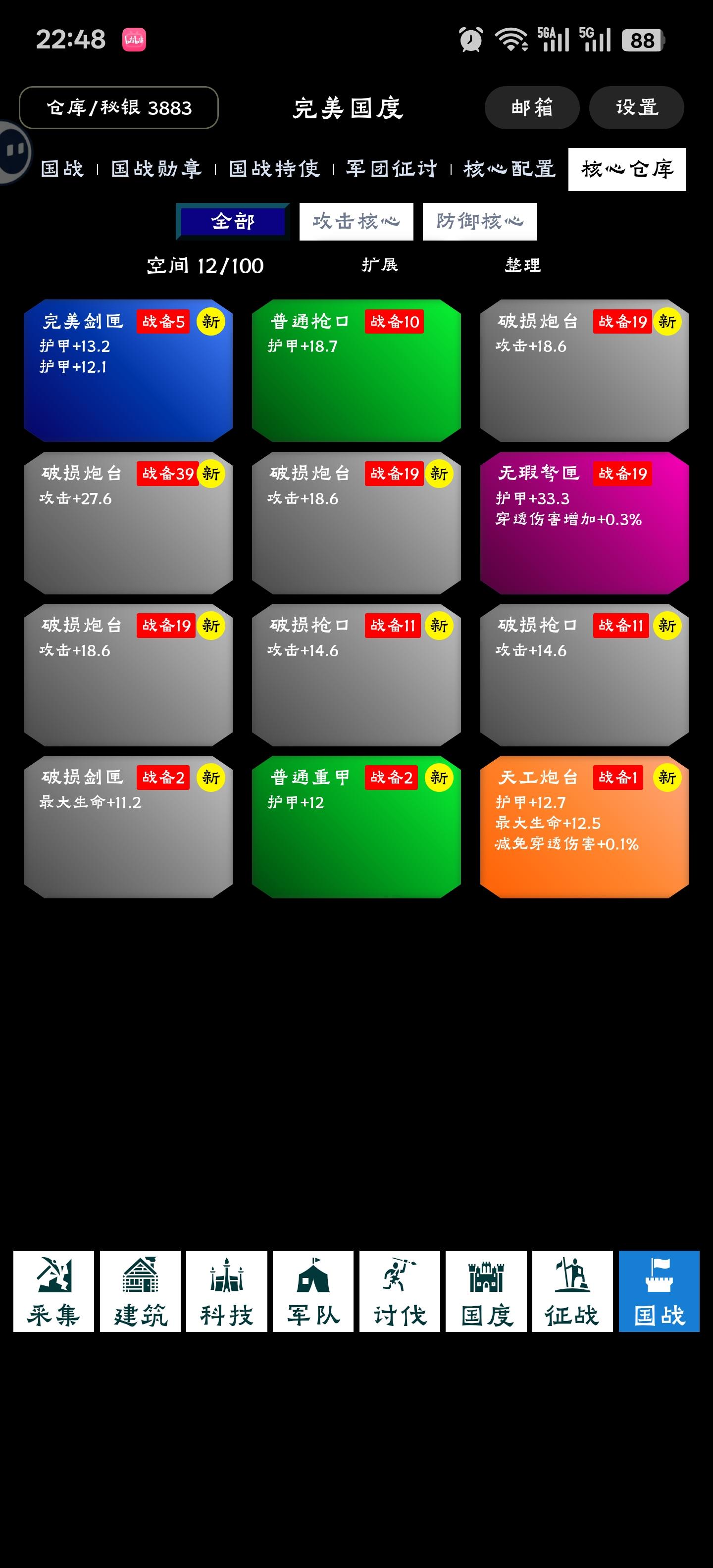Screen dimensions: 713x1568
Task: Enable the 防御核心 (defense core) filter
Action: 479,221
